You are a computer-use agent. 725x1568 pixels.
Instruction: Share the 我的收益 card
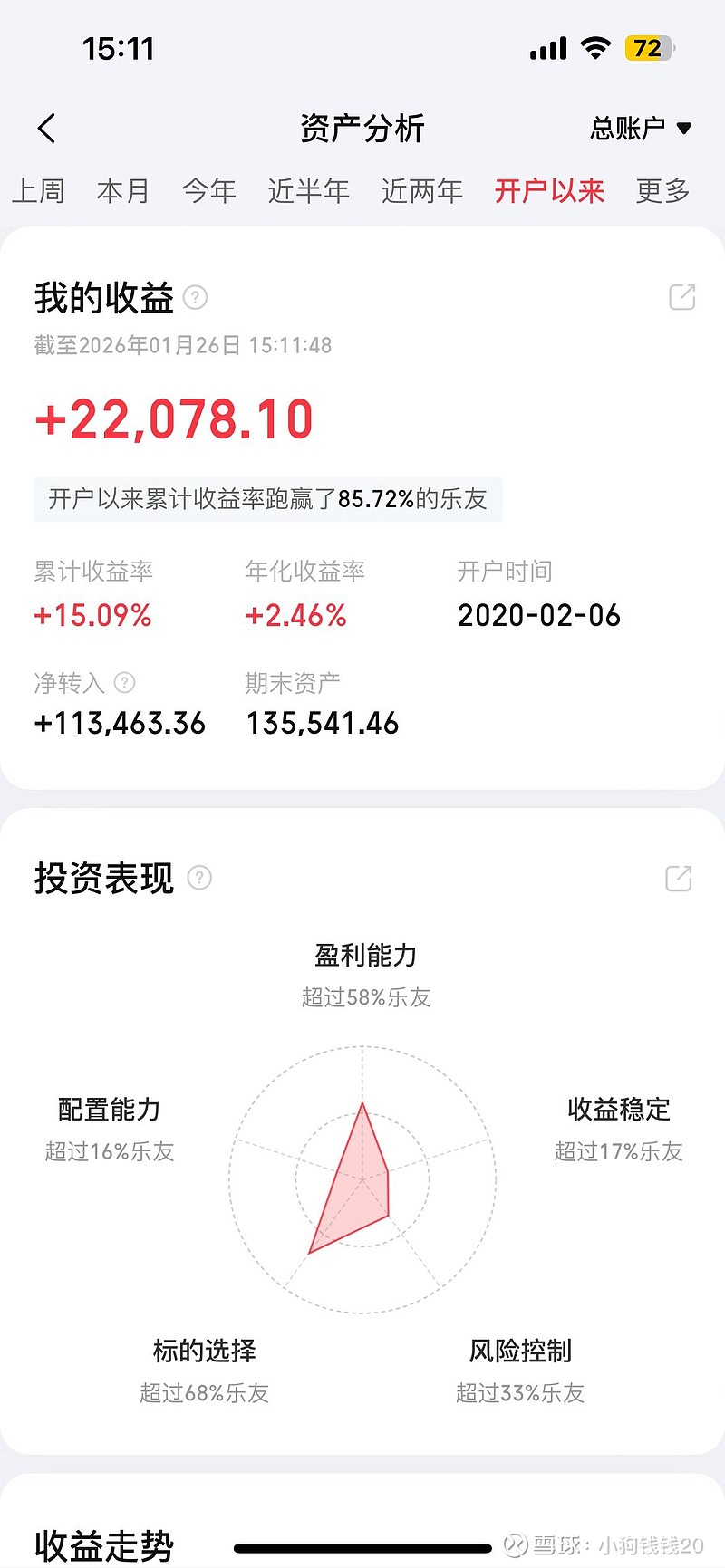click(x=681, y=297)
